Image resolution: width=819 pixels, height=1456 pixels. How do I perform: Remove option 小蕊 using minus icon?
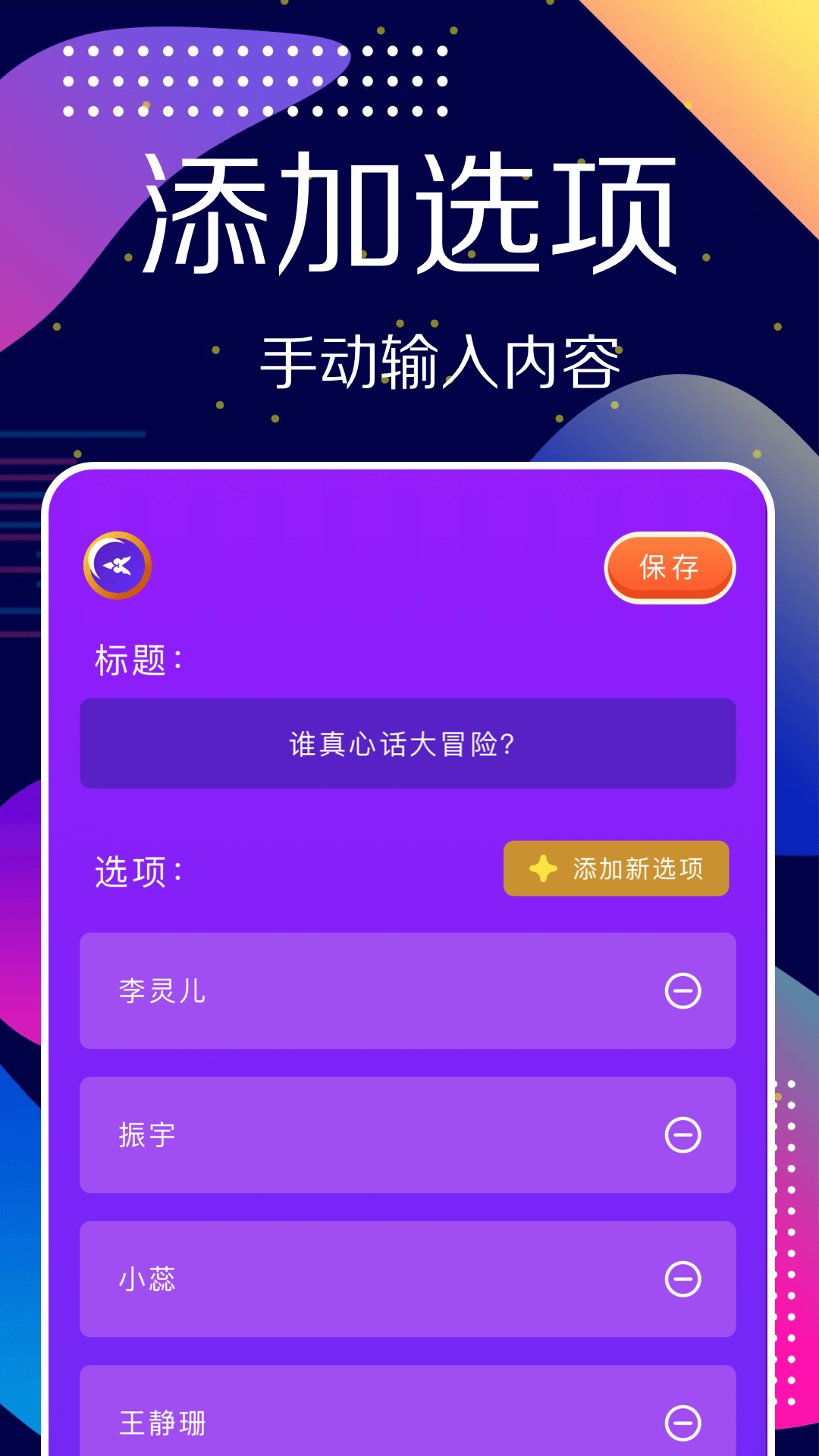click(683, 1279)
